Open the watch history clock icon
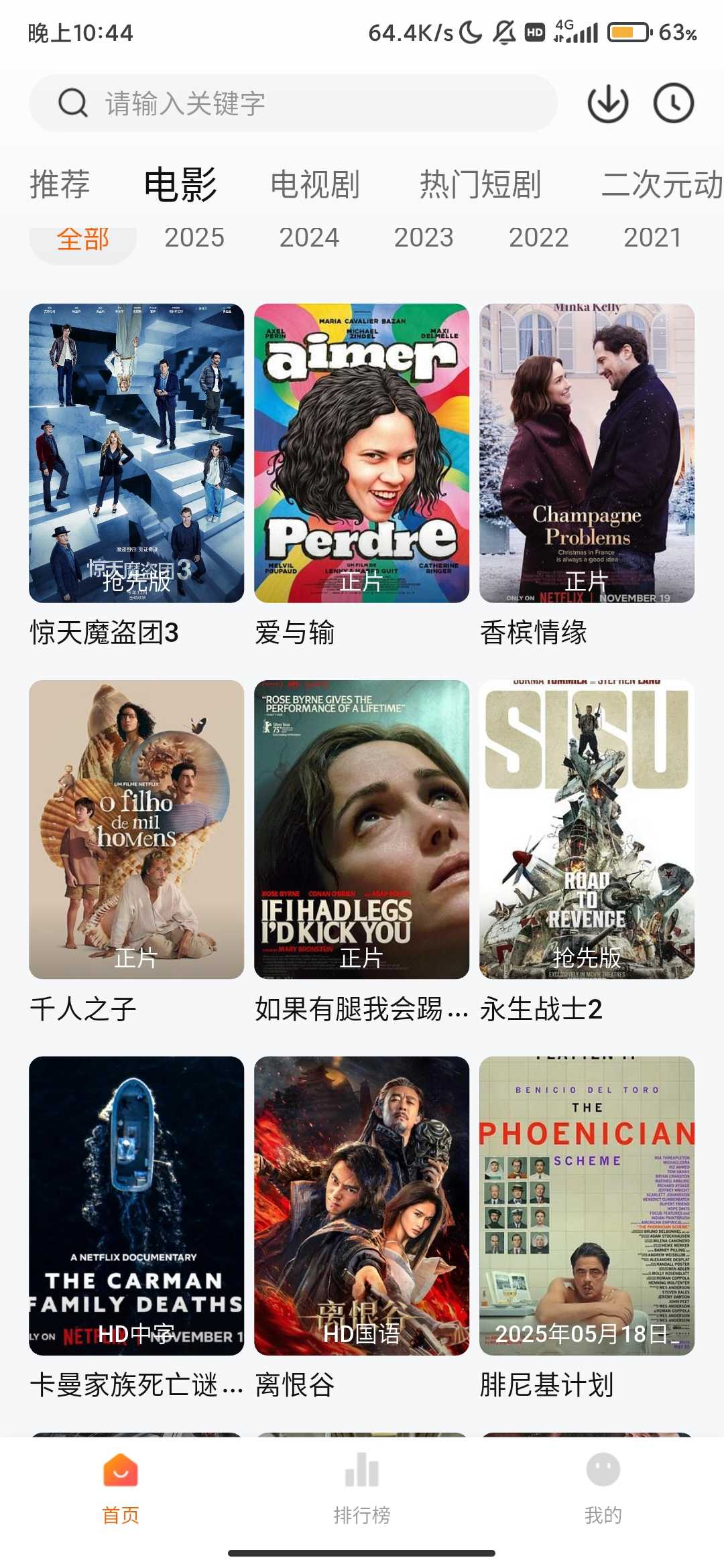 673,104
